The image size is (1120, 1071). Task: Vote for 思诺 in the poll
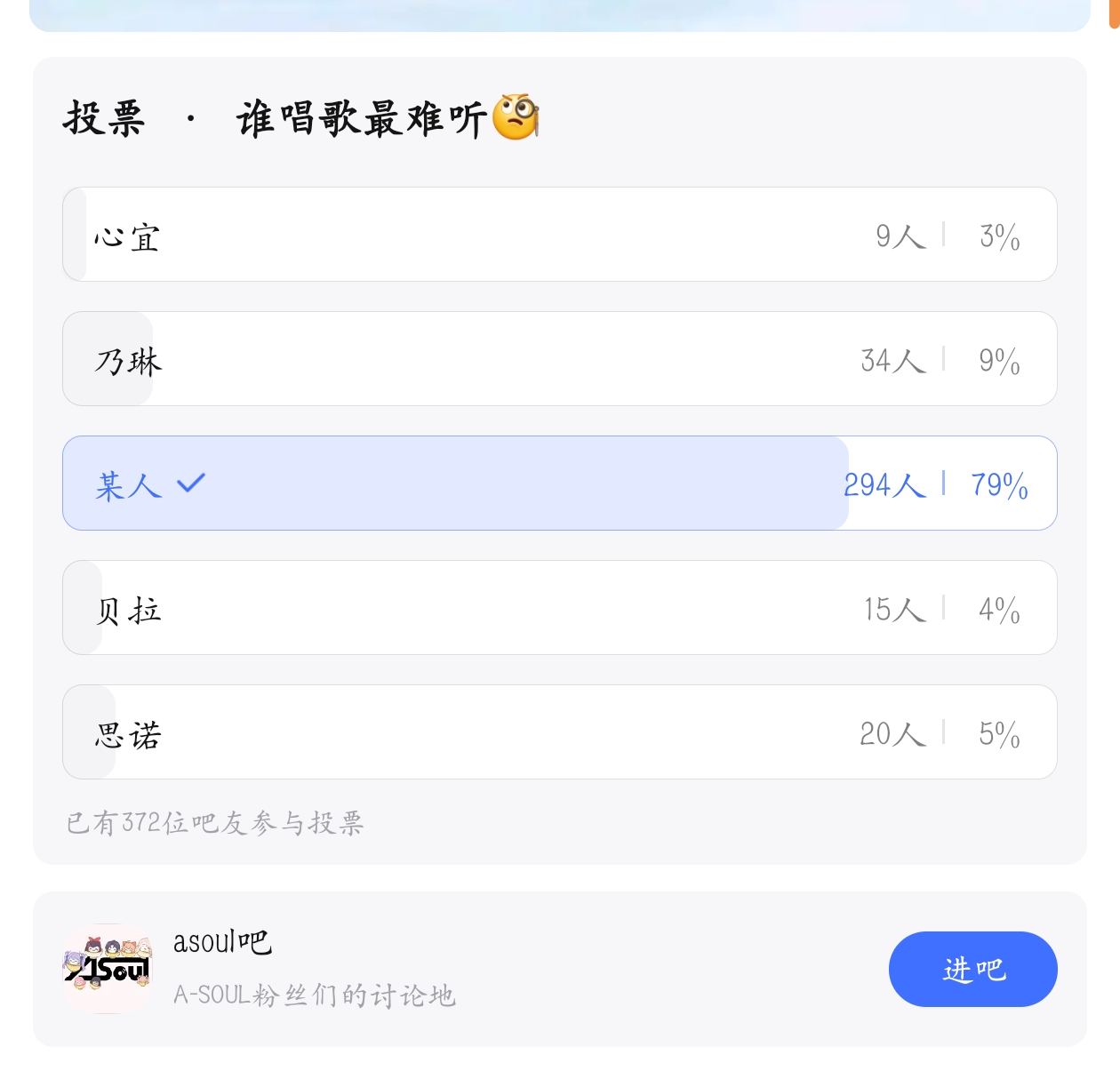[559, 732]
